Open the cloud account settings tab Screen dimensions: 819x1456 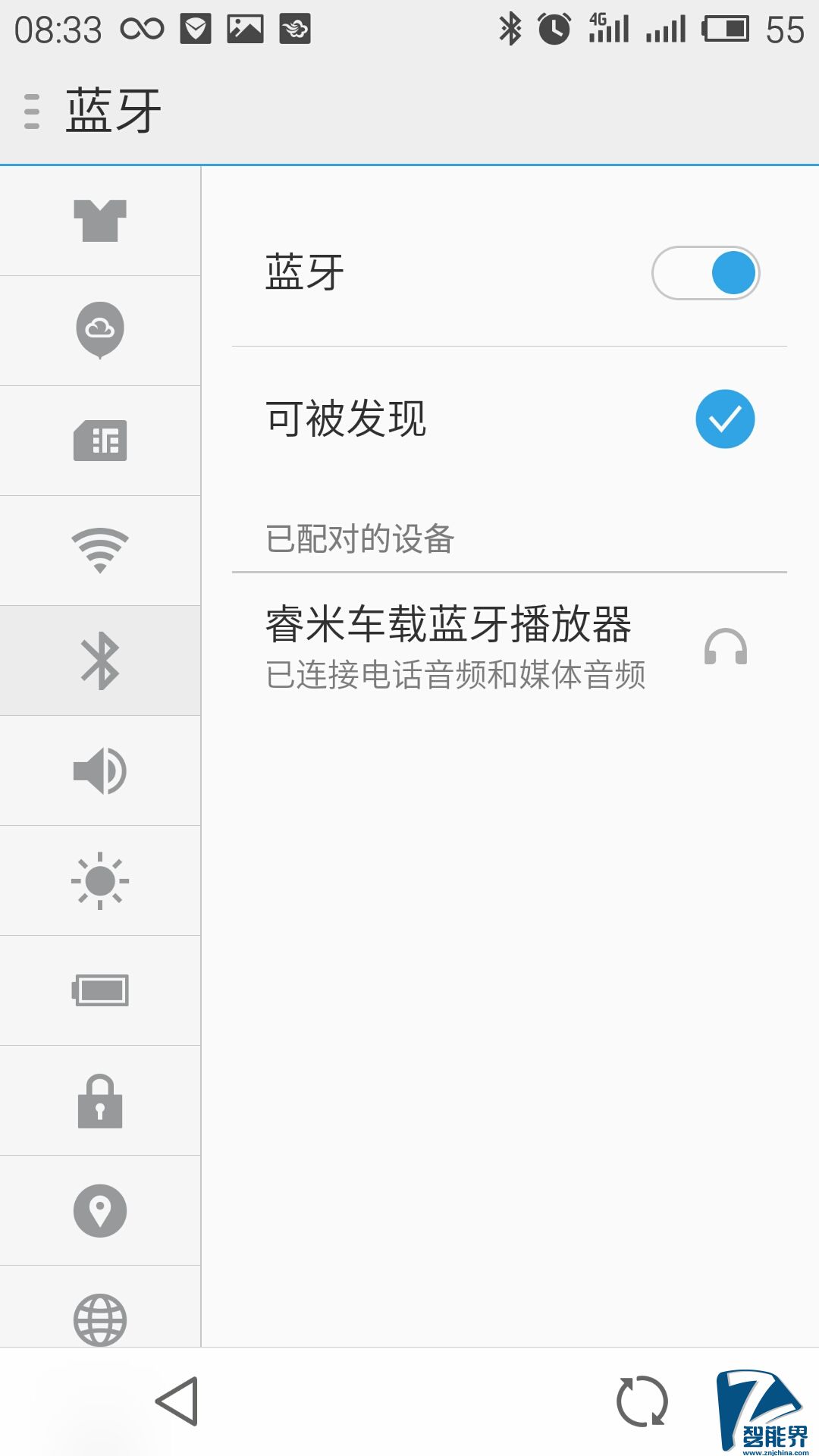tap(100, 331)
